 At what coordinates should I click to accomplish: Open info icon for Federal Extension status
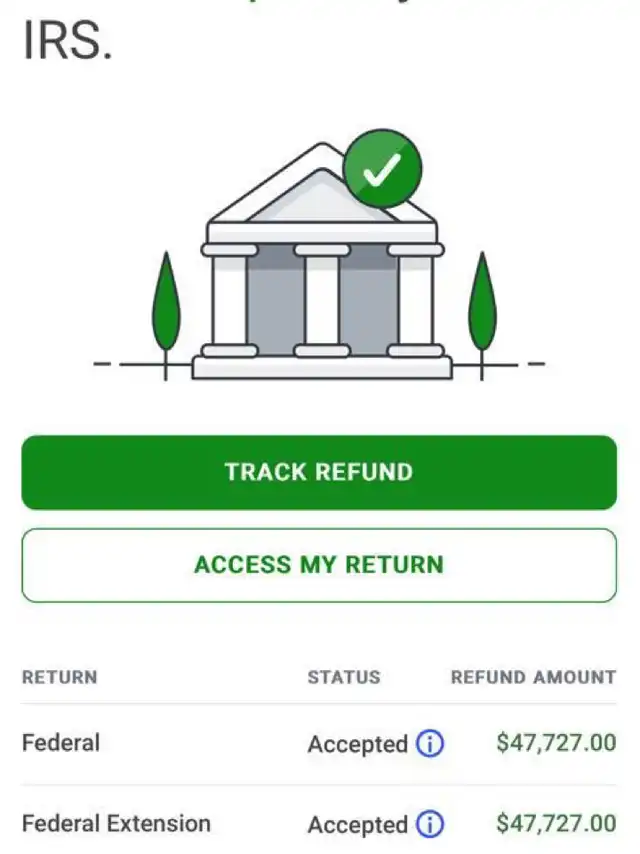click(430, 825)
